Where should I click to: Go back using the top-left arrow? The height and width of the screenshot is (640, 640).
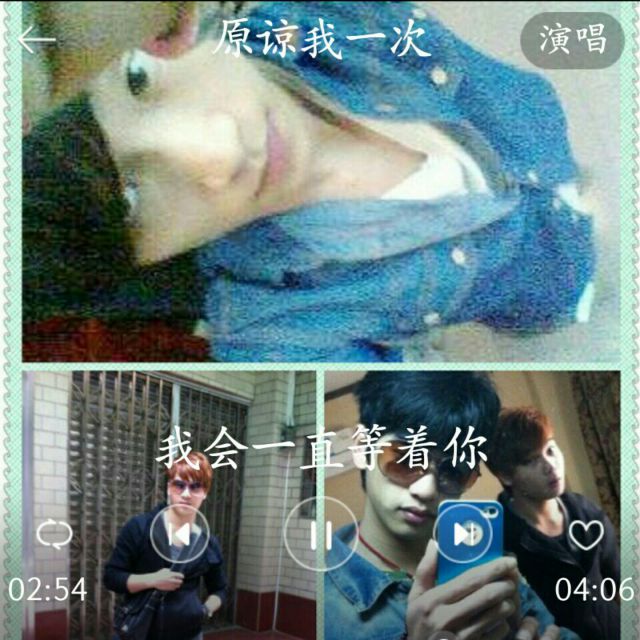36,40
